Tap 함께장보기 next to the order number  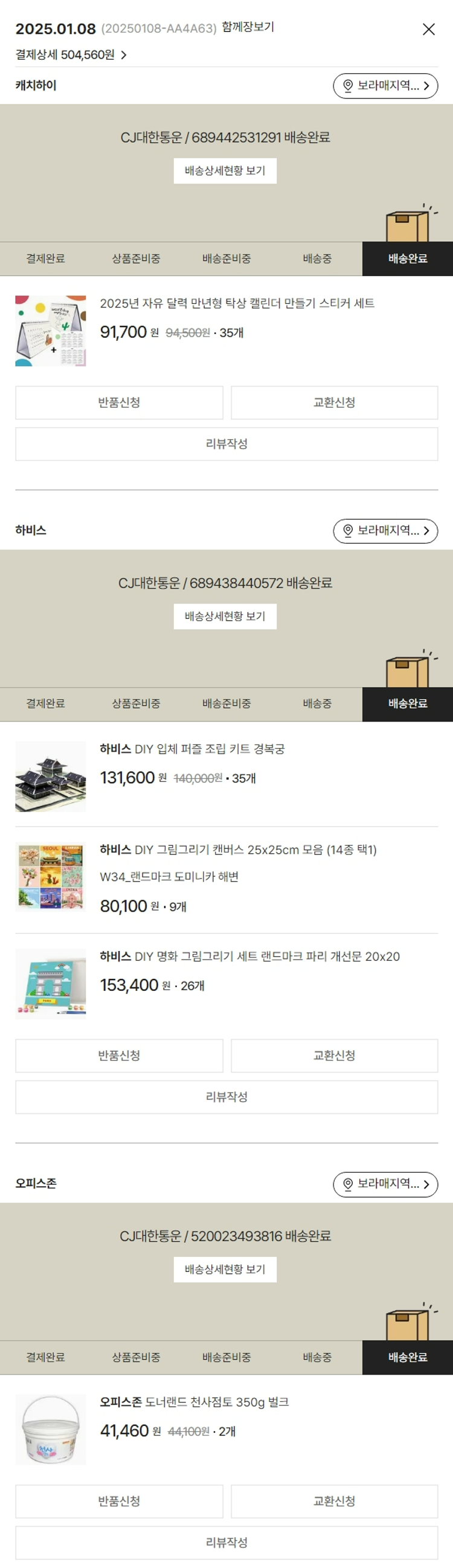click(248, 27)
